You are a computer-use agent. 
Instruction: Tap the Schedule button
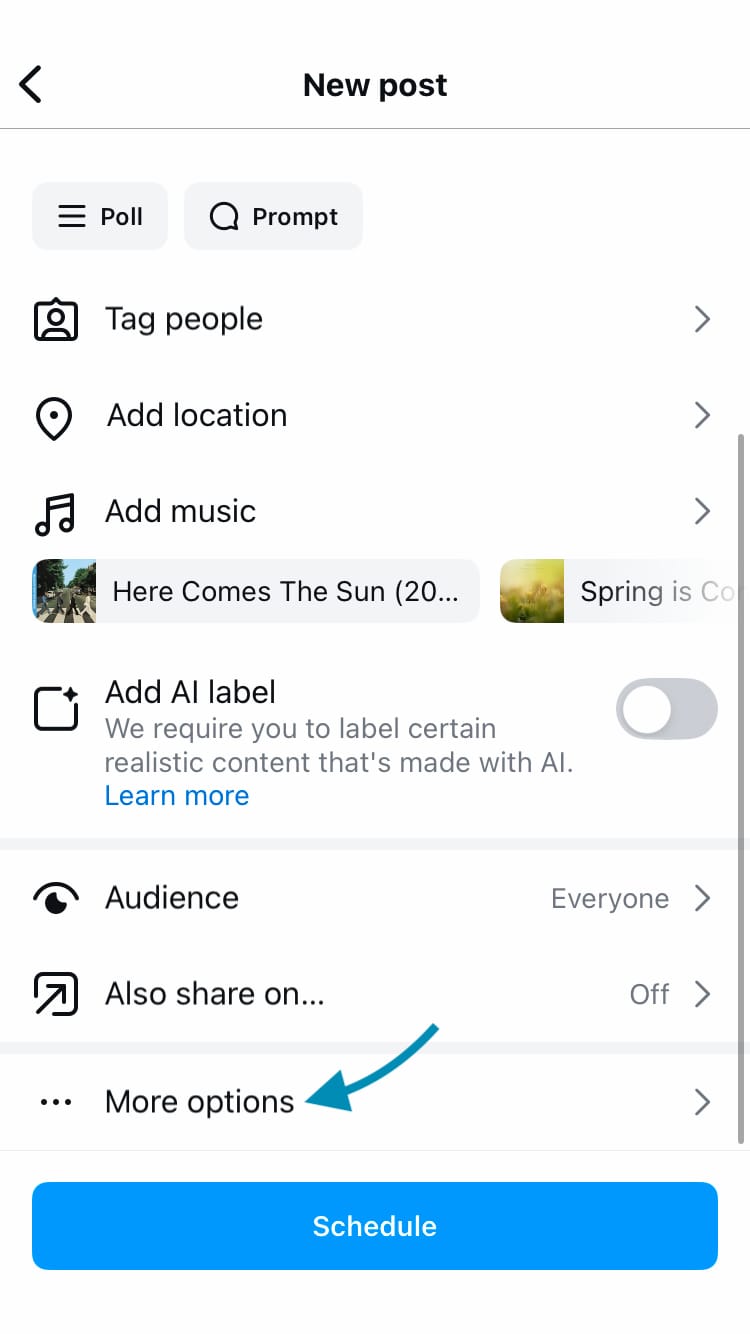(x=375, y=1226)
